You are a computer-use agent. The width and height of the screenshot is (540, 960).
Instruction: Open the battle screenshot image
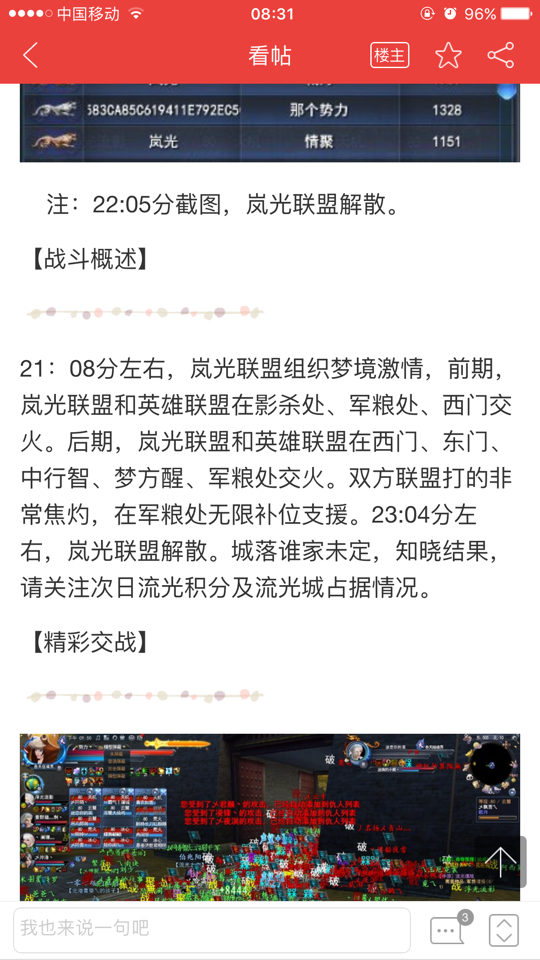[x=269, y=817]
